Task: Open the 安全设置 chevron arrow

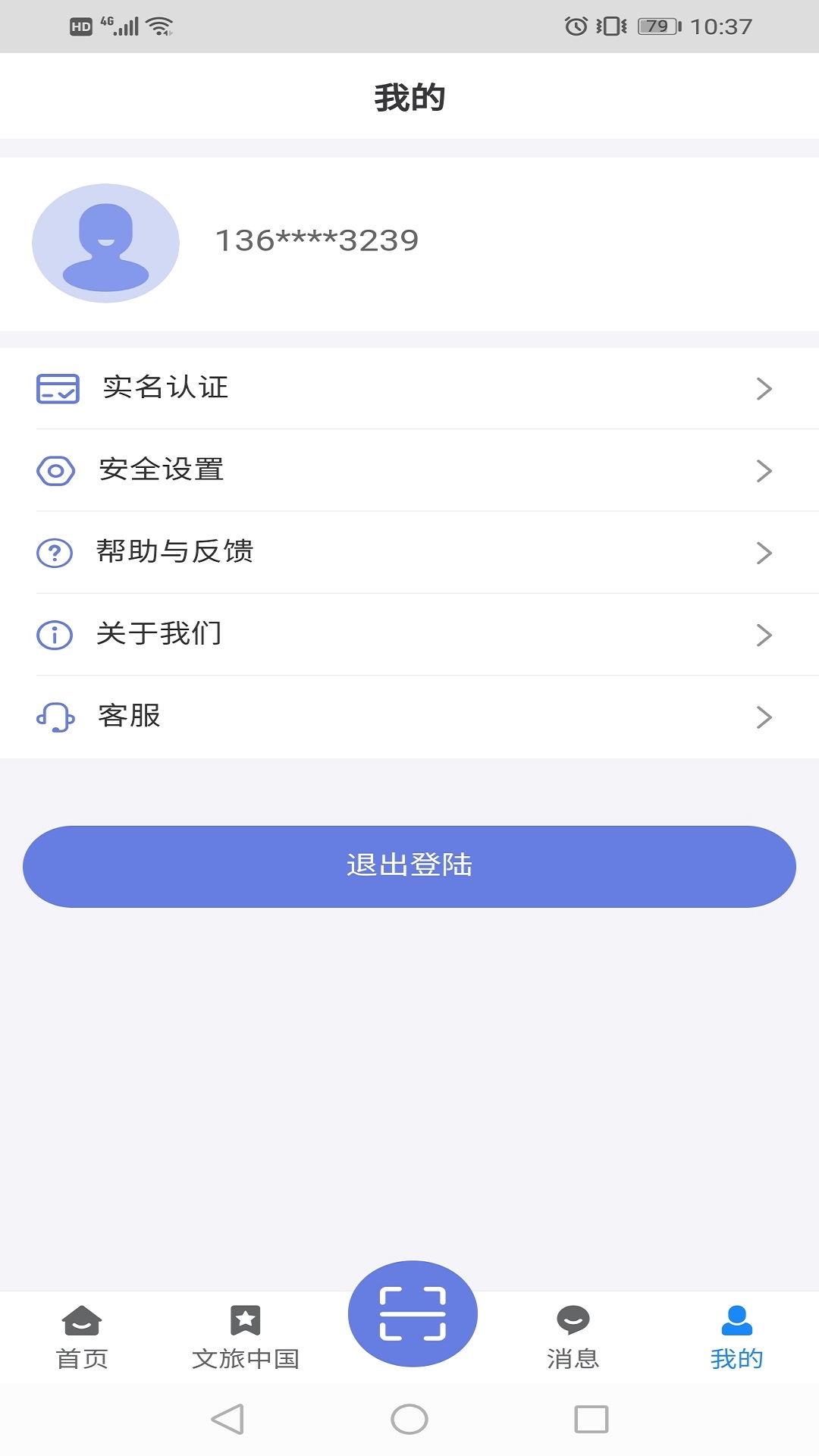Action: point(764,470)
